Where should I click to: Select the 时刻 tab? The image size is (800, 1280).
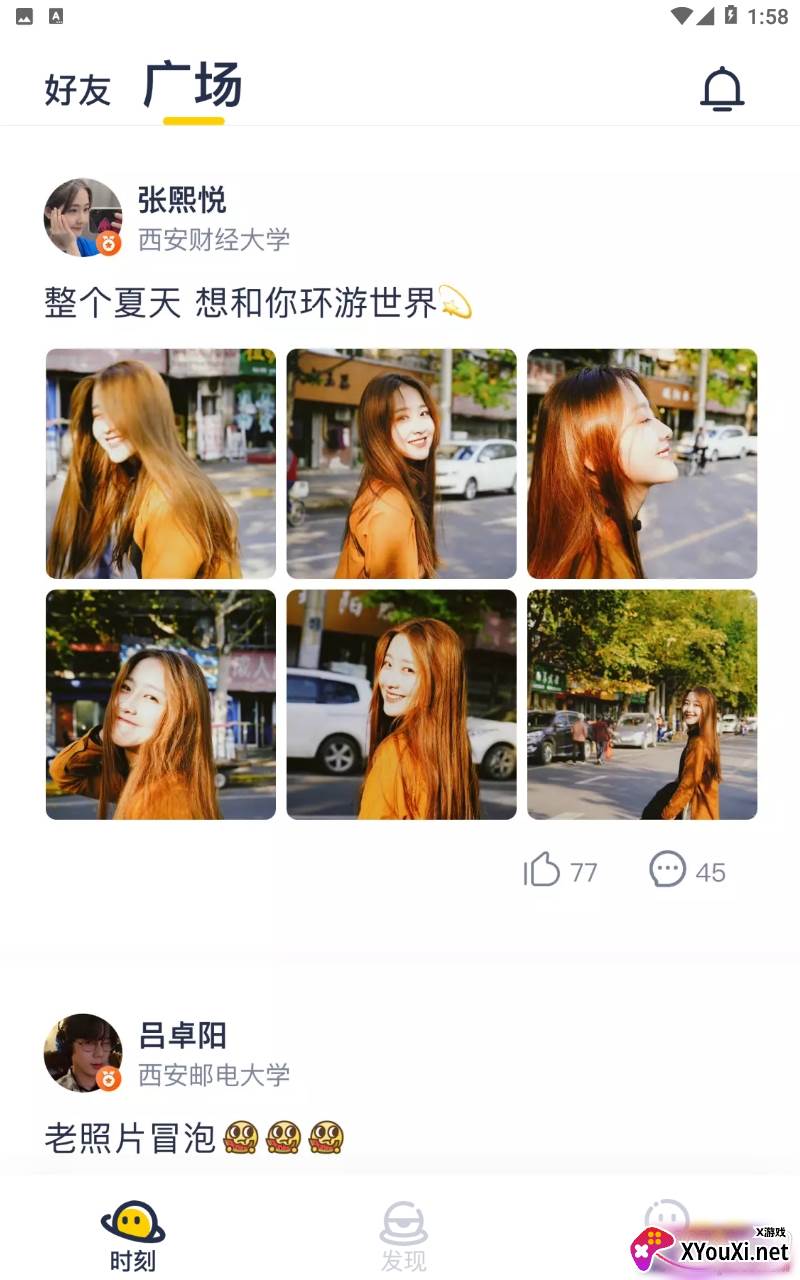pos(133,1237)
